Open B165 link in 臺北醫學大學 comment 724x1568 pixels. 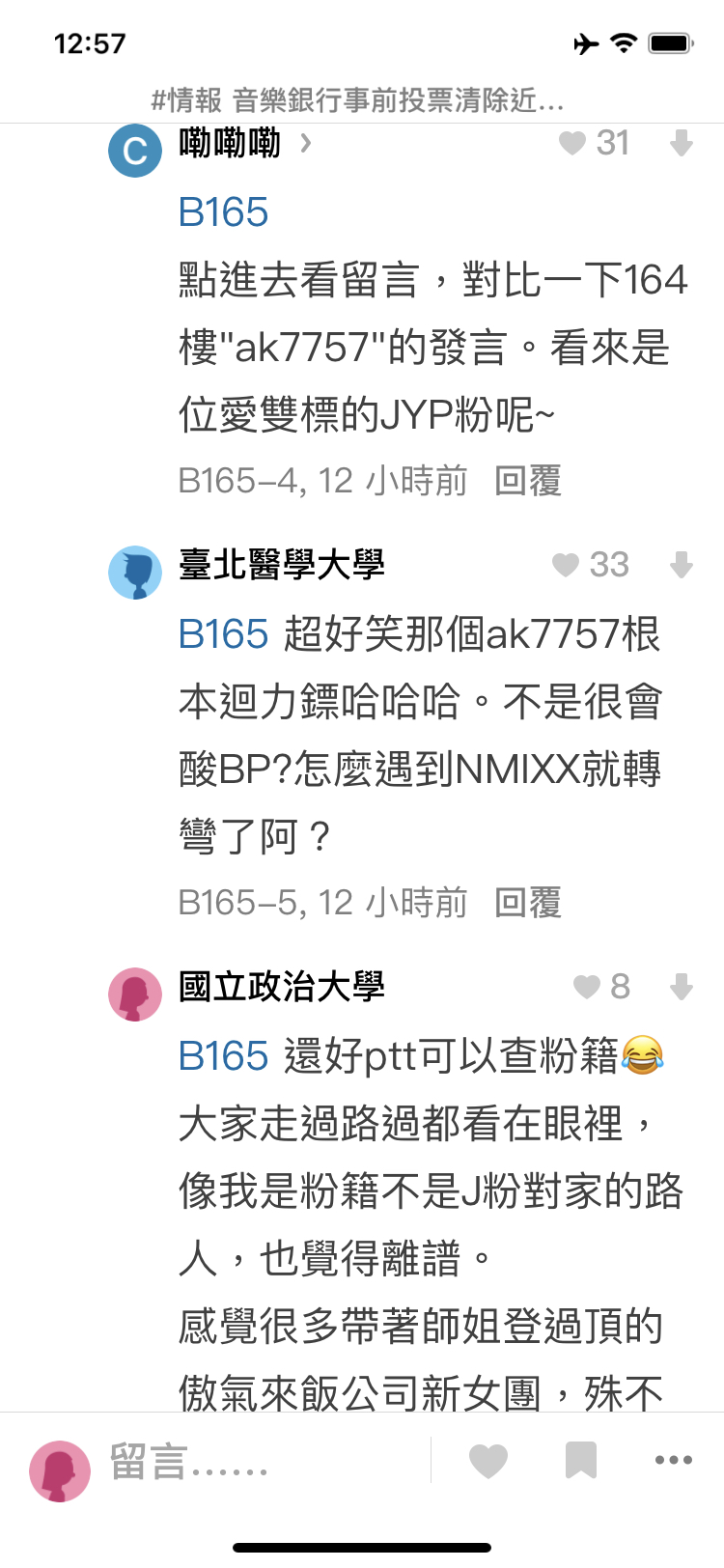(x=223, y=634)
